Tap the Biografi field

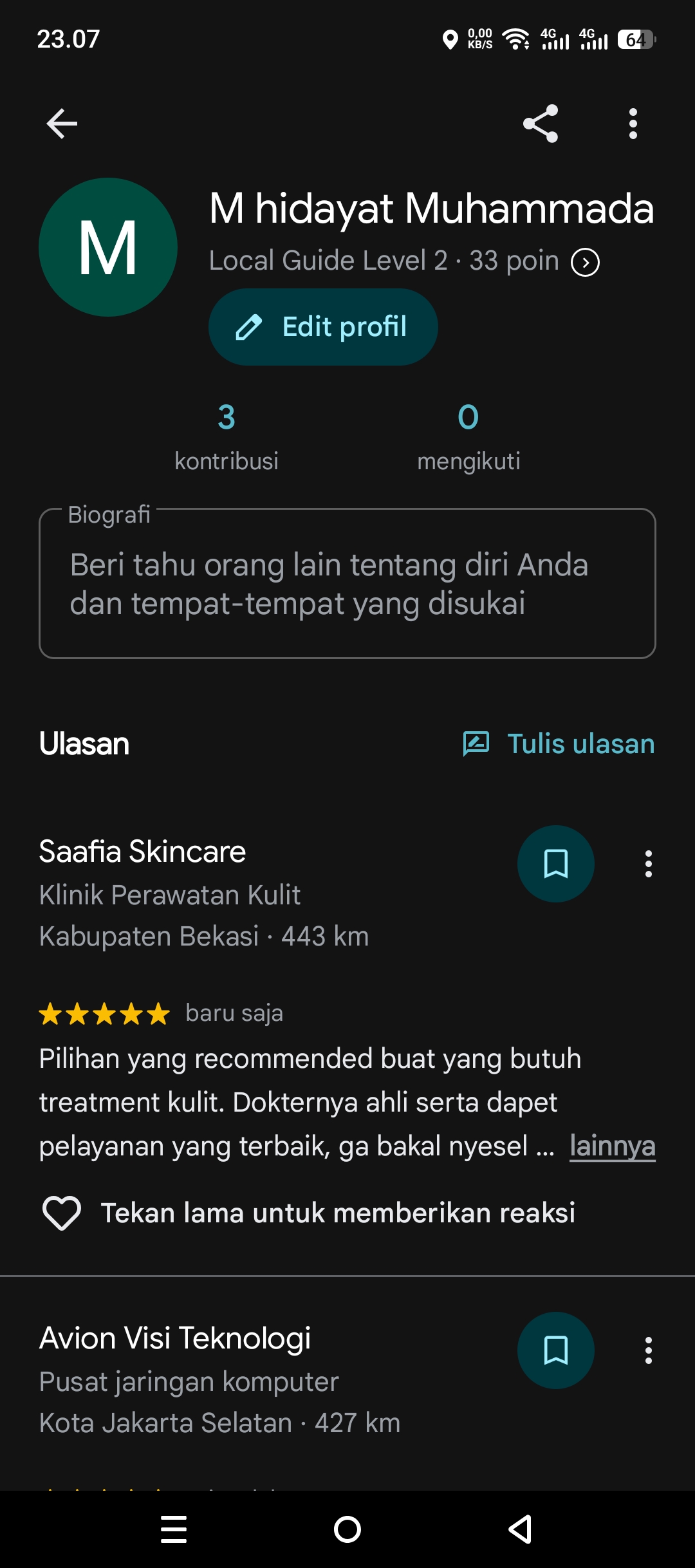[347, 583]
